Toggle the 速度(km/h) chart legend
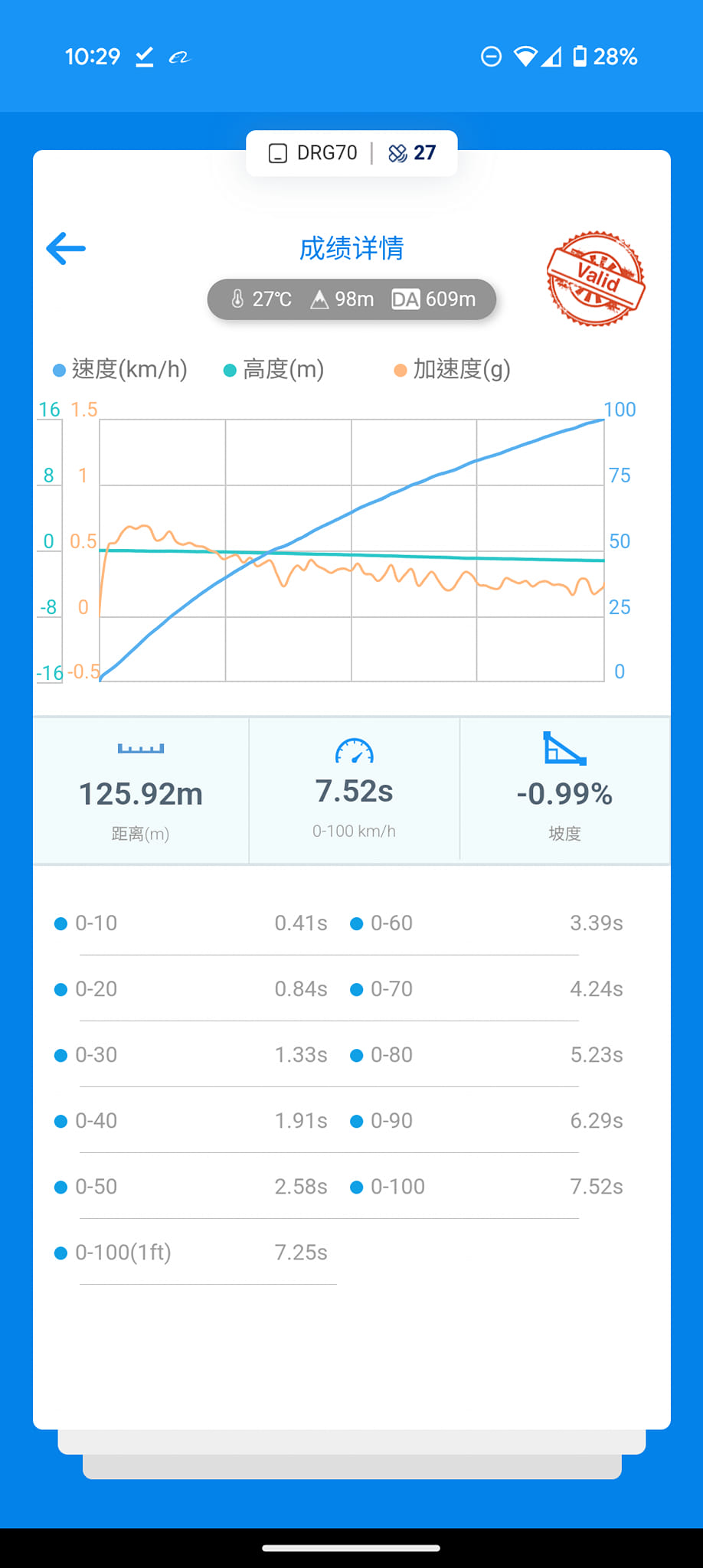 (120, 370)
